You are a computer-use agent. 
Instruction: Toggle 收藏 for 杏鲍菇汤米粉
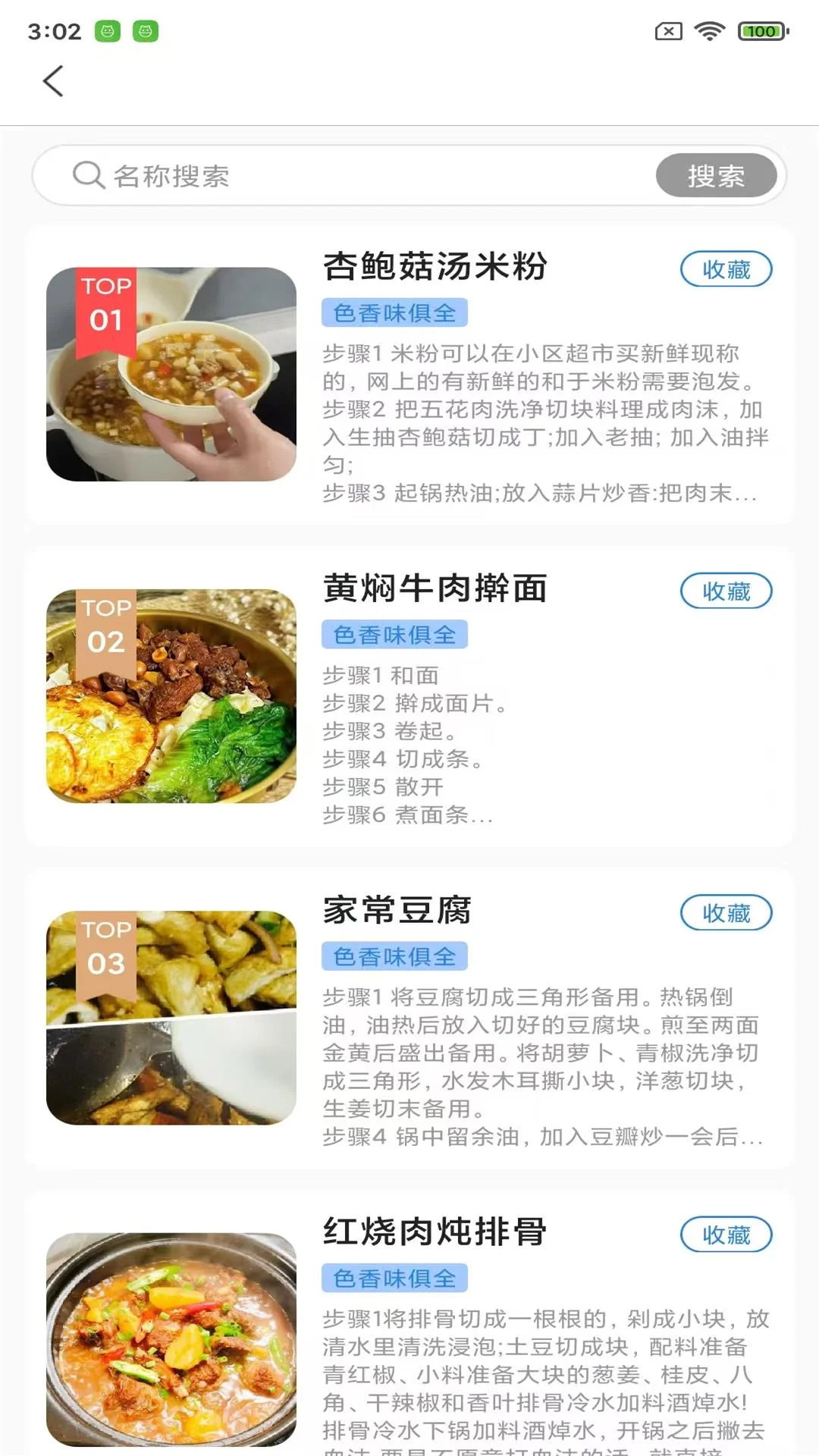click(726, 270)
